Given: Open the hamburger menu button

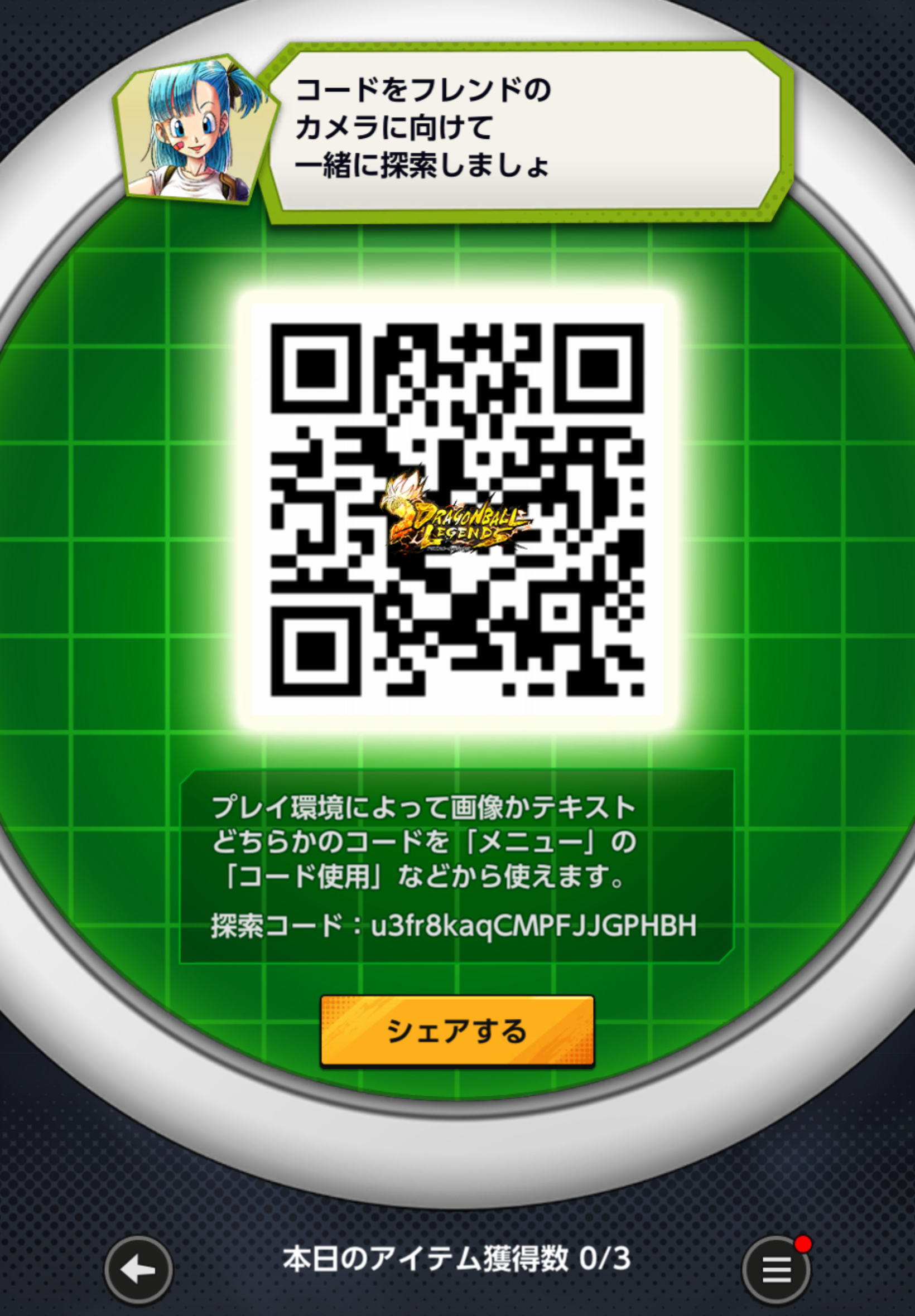Looking at the screenshot, I should (776, 1270).
